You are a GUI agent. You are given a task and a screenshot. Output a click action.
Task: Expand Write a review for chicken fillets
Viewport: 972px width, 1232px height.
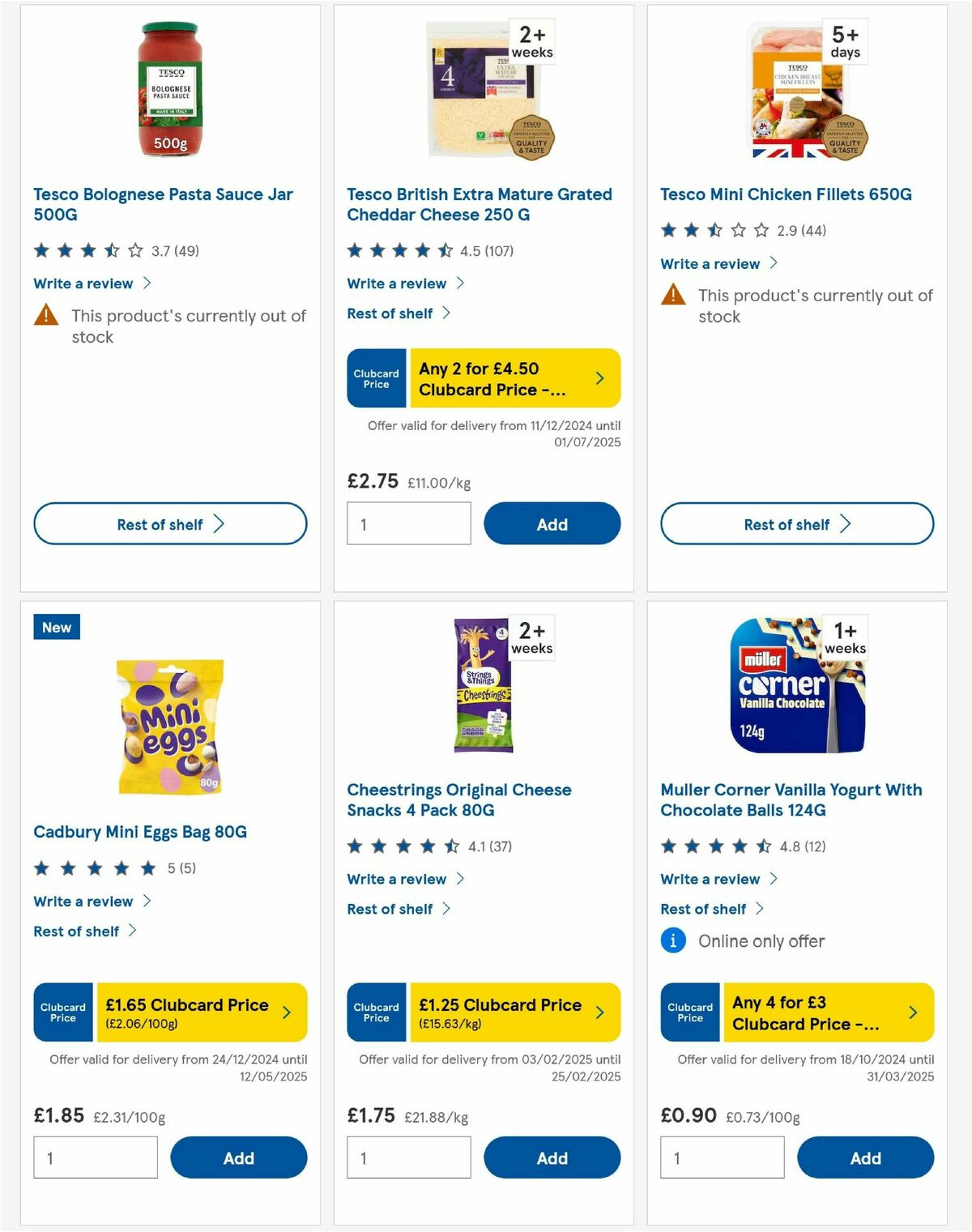(716, 263)
